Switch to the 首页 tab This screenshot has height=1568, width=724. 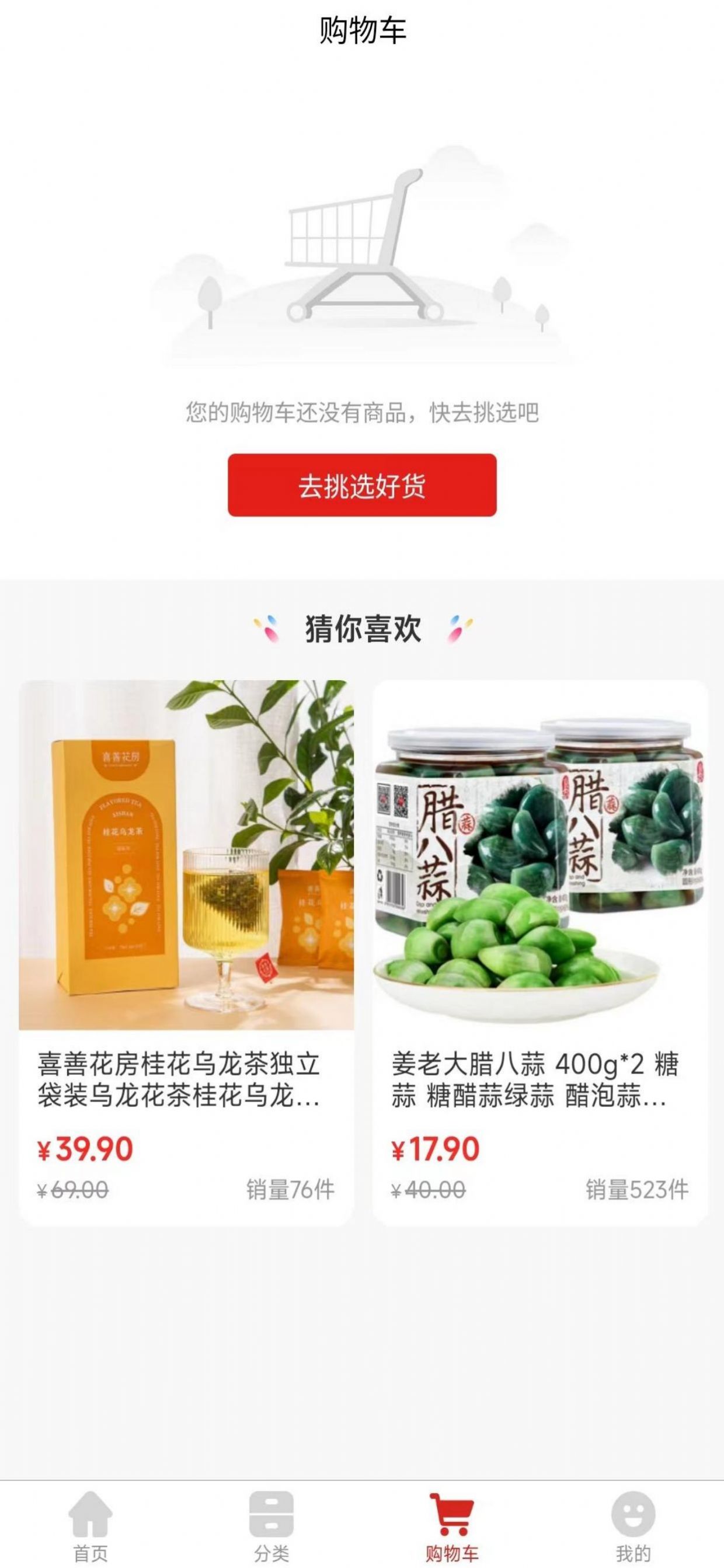(90, 1525)
